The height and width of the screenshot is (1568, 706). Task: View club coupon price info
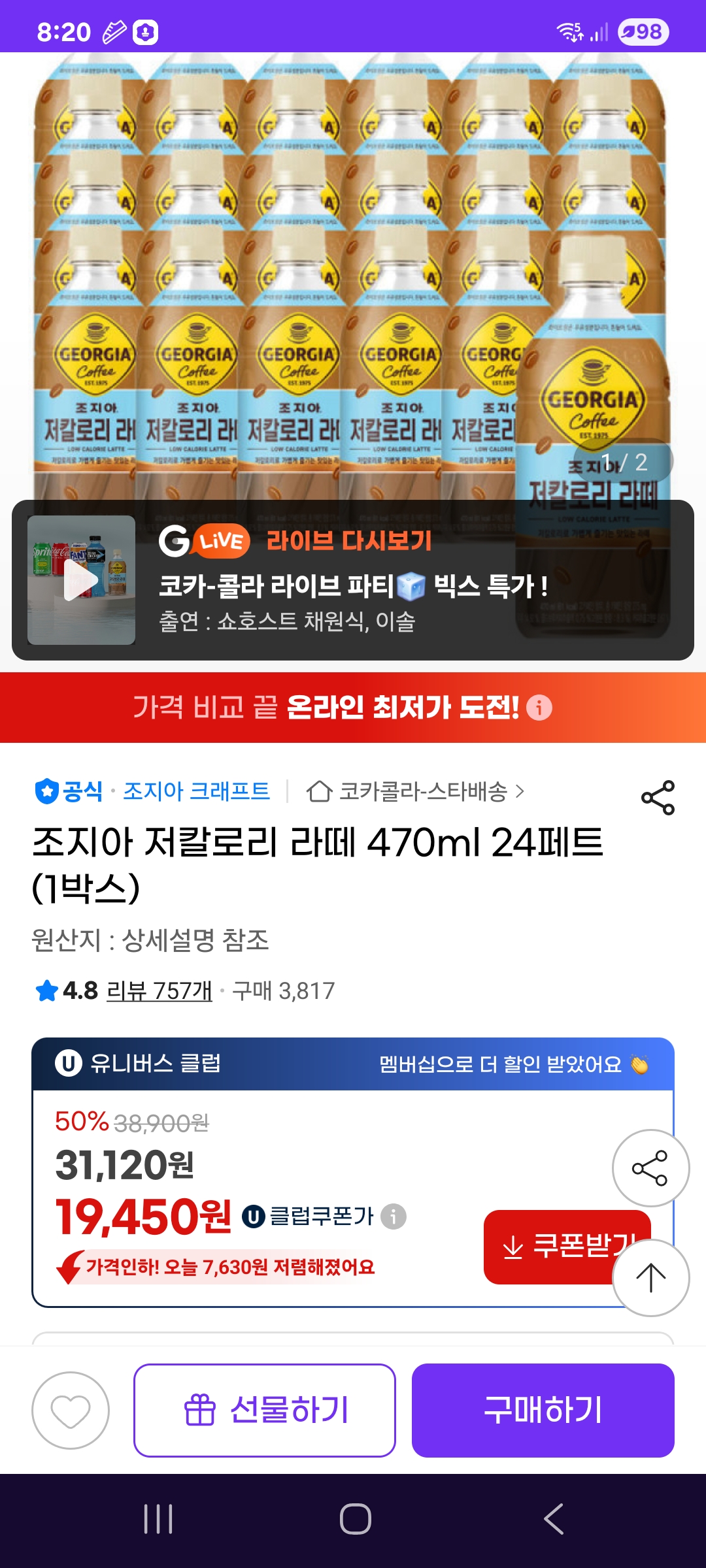[394, 1217]
